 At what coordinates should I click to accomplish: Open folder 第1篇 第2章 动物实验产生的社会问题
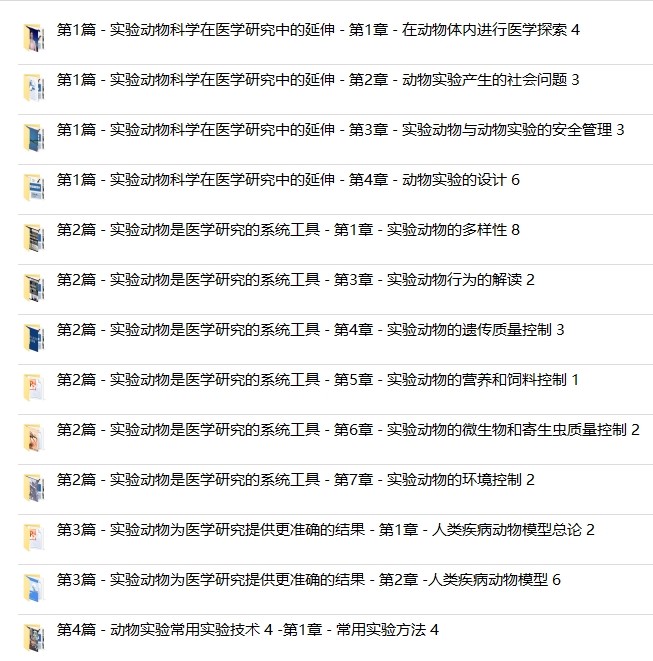[318, 80]
